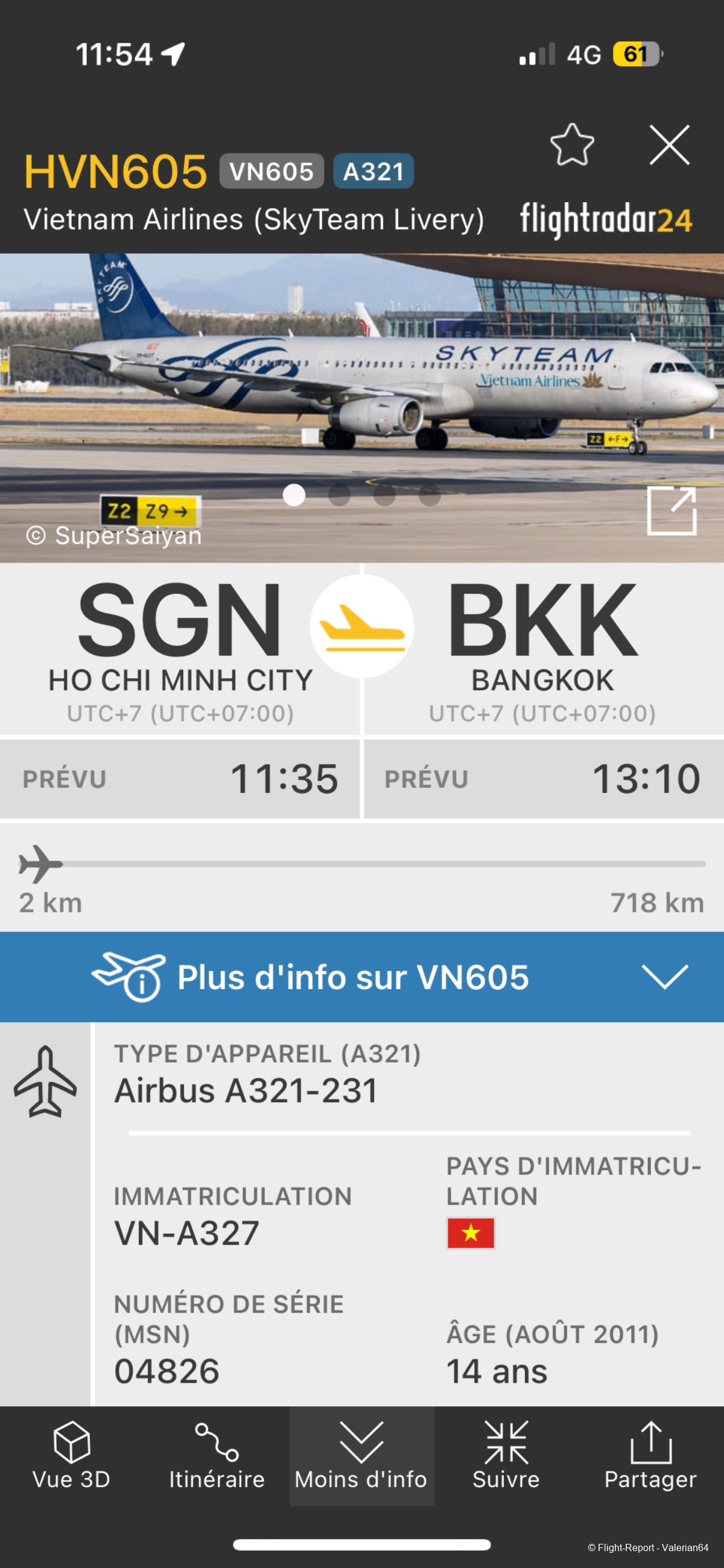Open the aircraft photo in external view

671,511
